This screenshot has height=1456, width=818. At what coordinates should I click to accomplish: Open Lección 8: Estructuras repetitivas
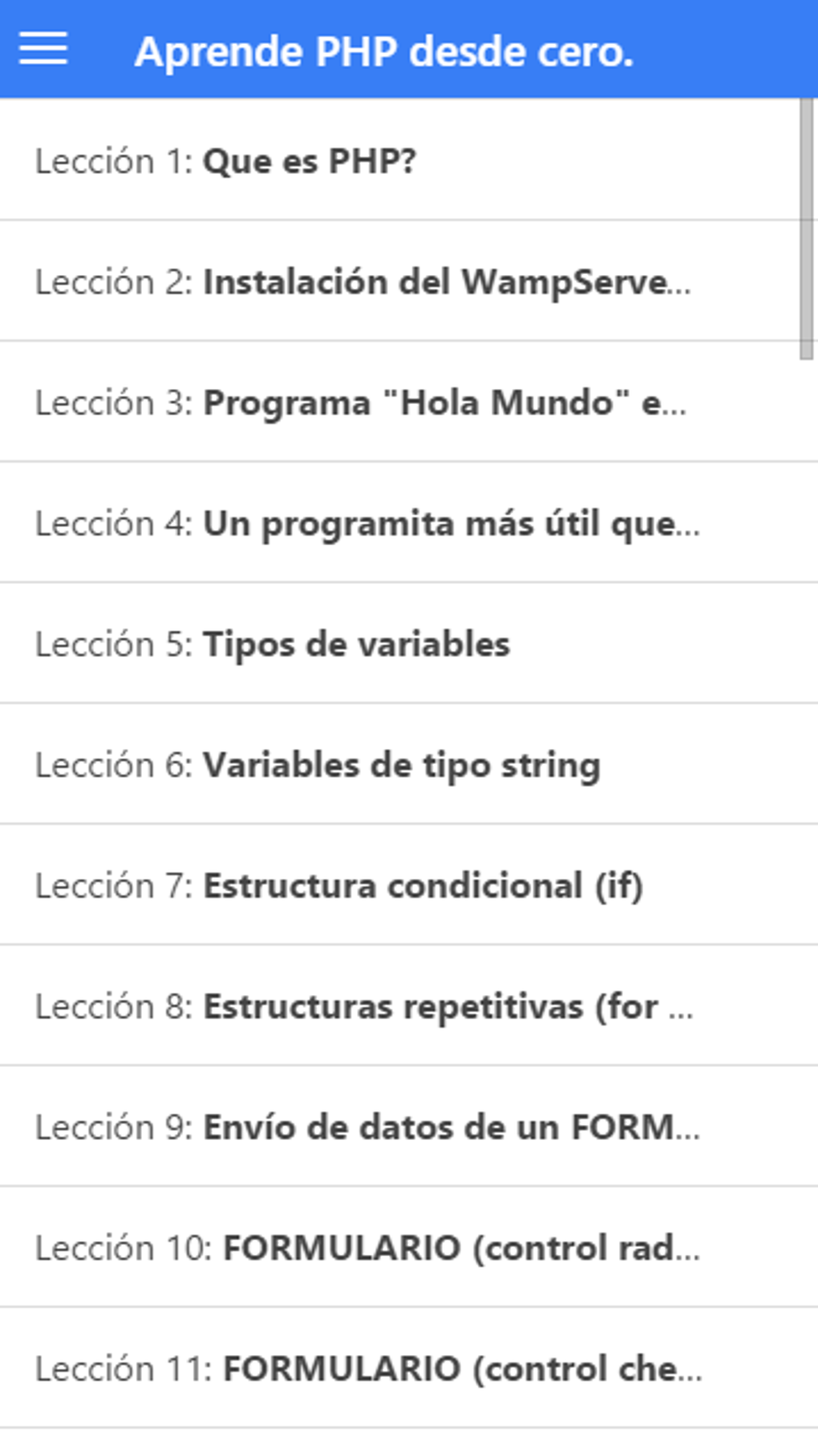409,1006
